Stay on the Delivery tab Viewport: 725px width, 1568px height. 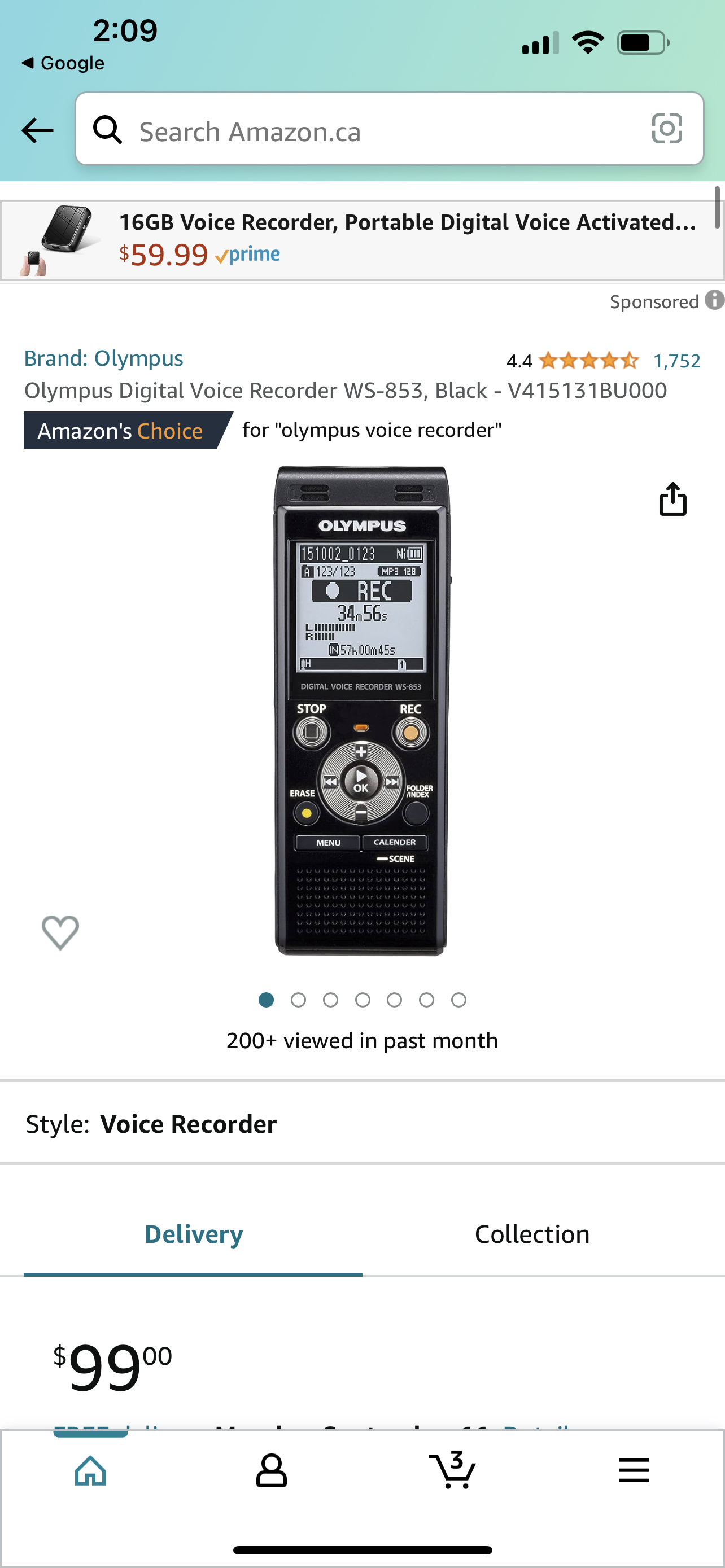click(193, 1234)
